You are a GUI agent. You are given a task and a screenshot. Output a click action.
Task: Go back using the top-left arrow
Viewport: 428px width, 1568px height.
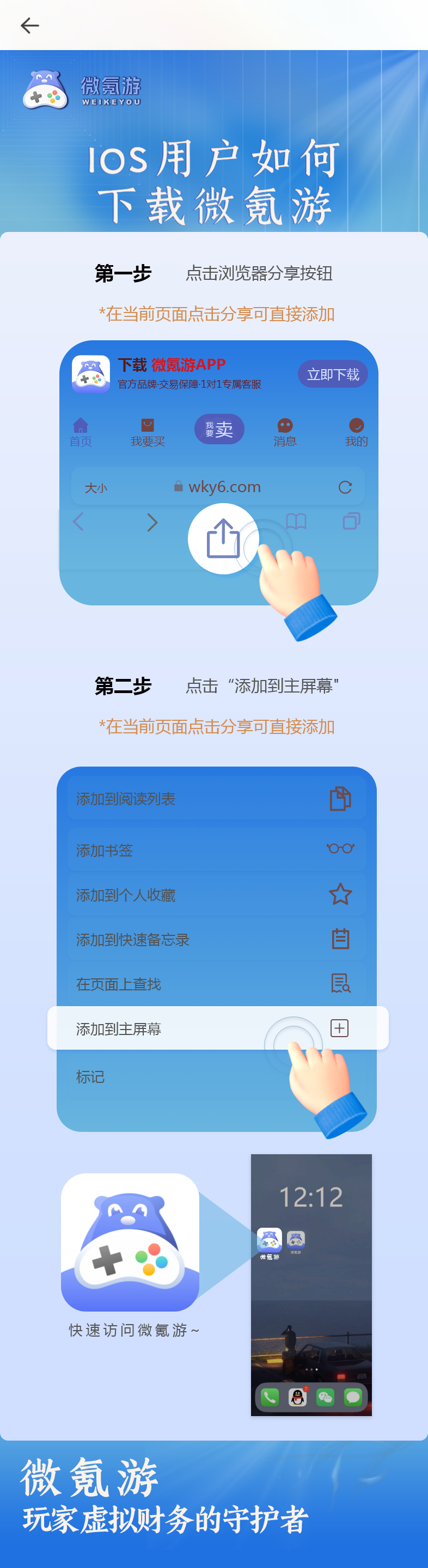[29, 25]
